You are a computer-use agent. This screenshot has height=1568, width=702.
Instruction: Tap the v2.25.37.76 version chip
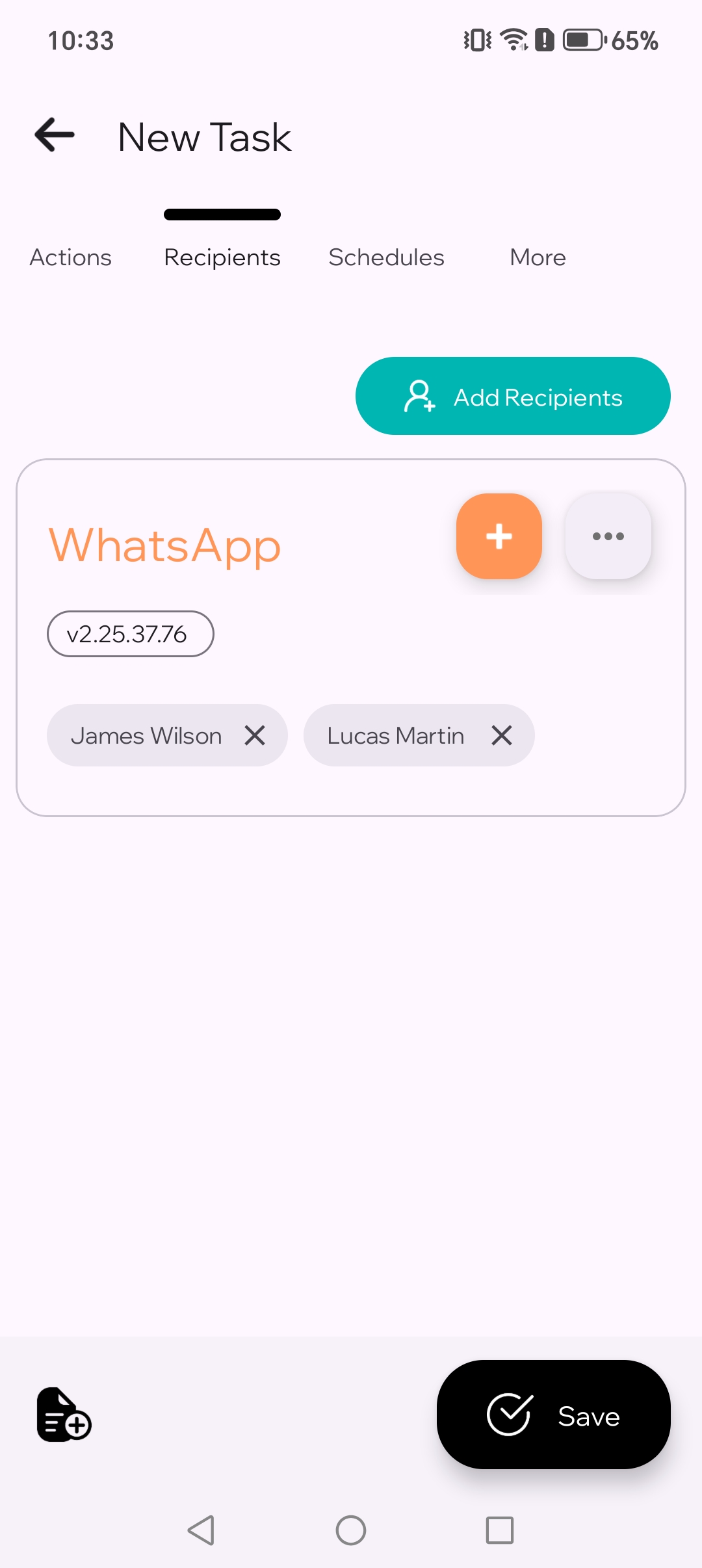point(130,633)
